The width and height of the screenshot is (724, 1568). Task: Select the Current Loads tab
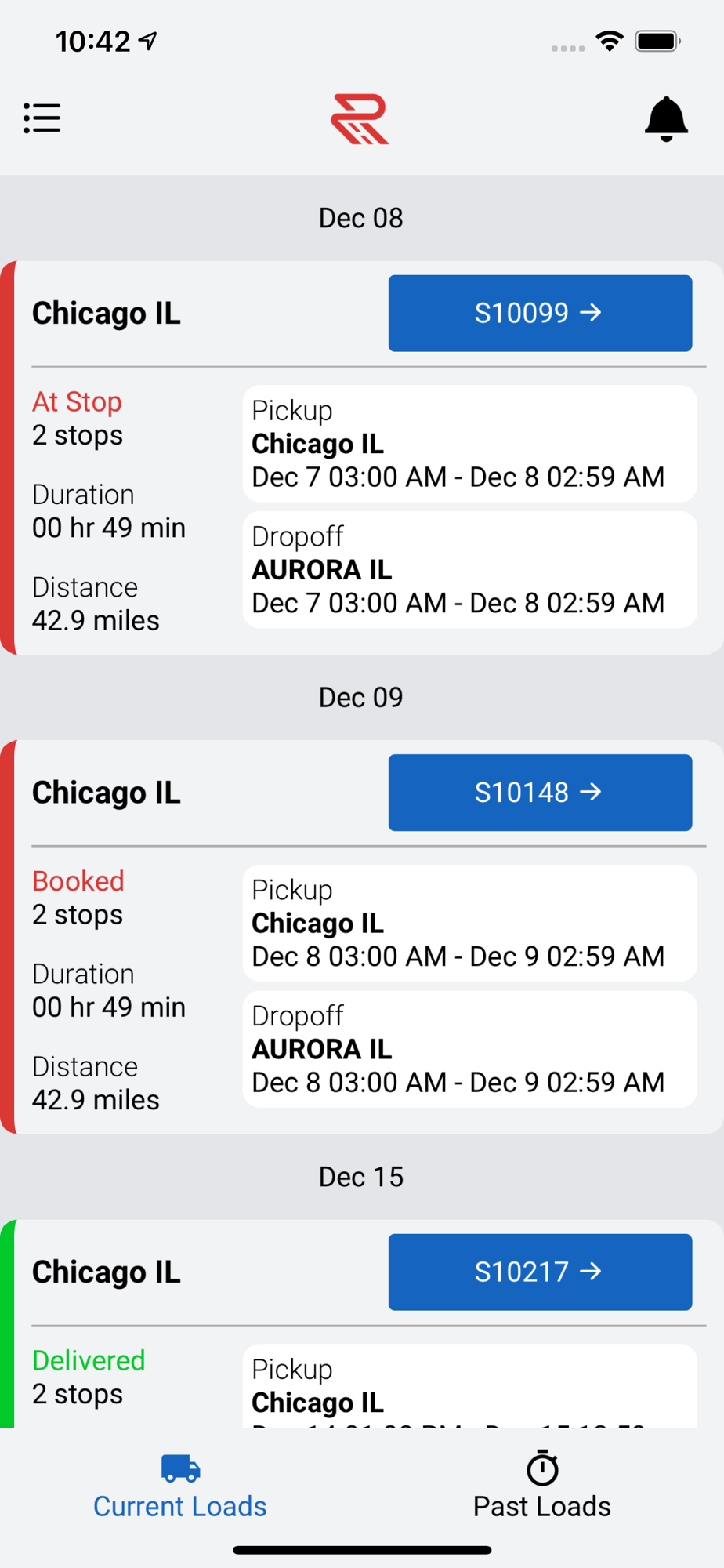coord(180,1486)
